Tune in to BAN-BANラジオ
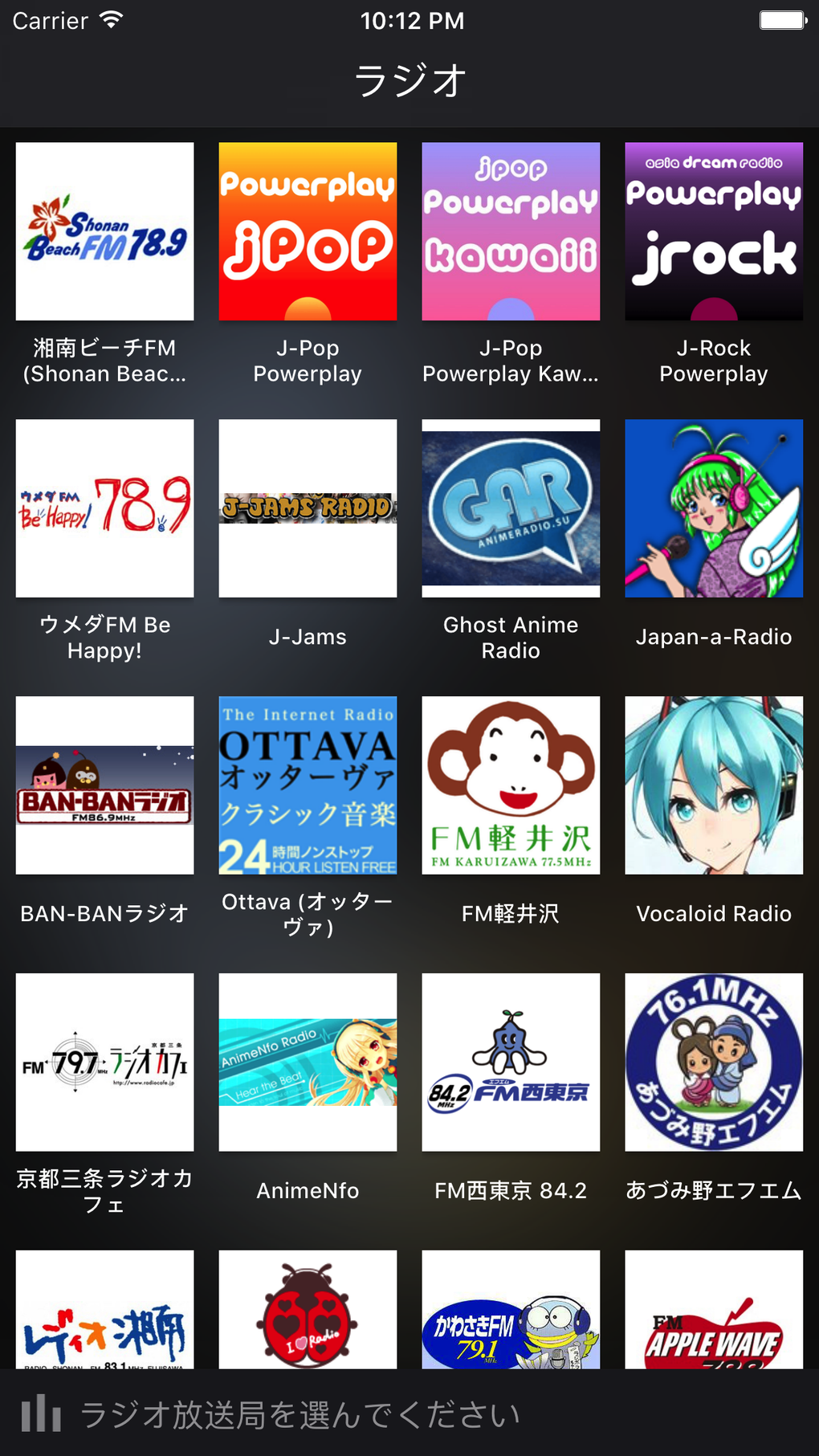This screenshot has height=1456, width=819. click(x=104, y=785)
